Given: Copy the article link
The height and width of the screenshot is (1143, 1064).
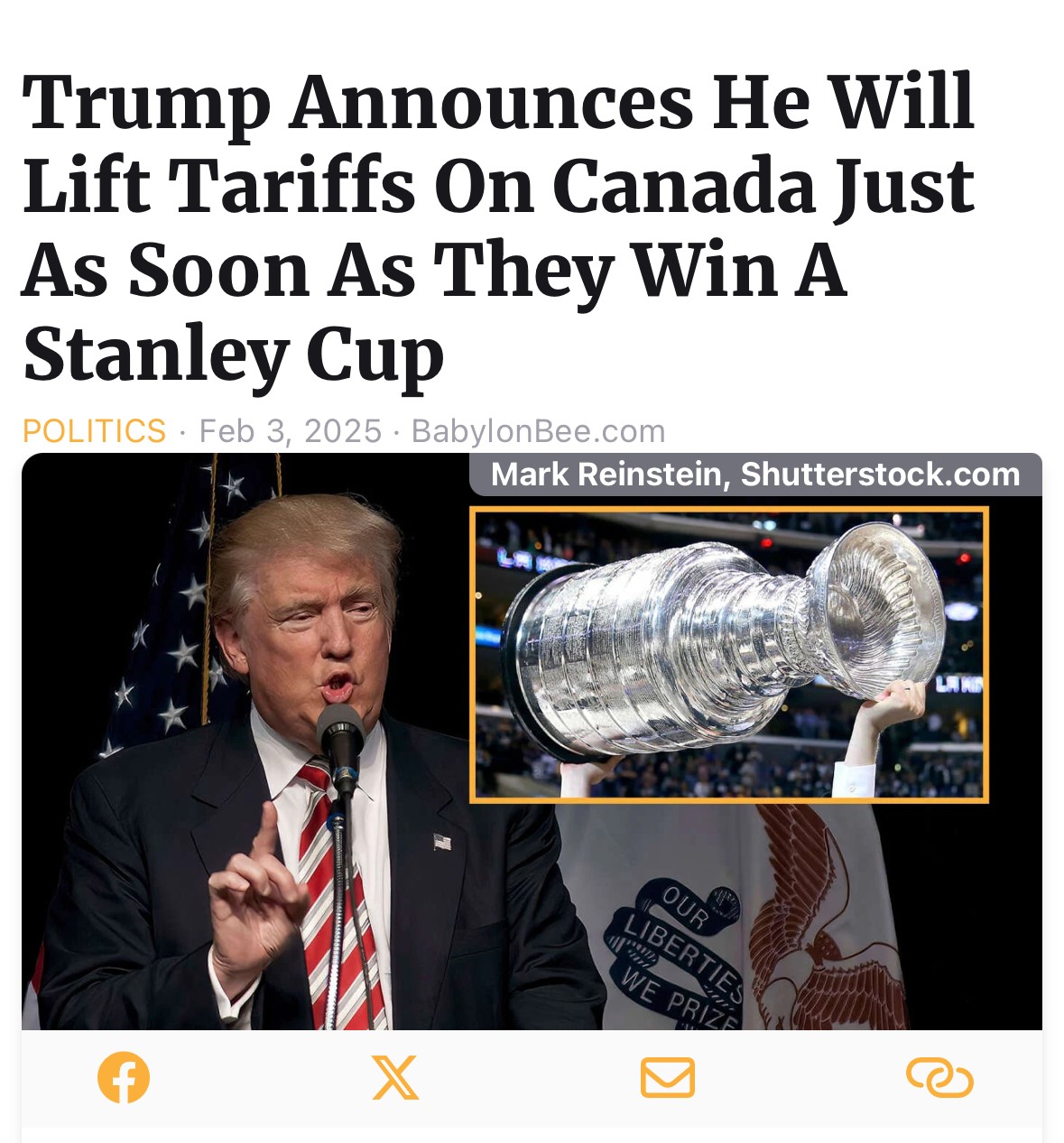Looking at the screenshot, I should (939, 1077).
